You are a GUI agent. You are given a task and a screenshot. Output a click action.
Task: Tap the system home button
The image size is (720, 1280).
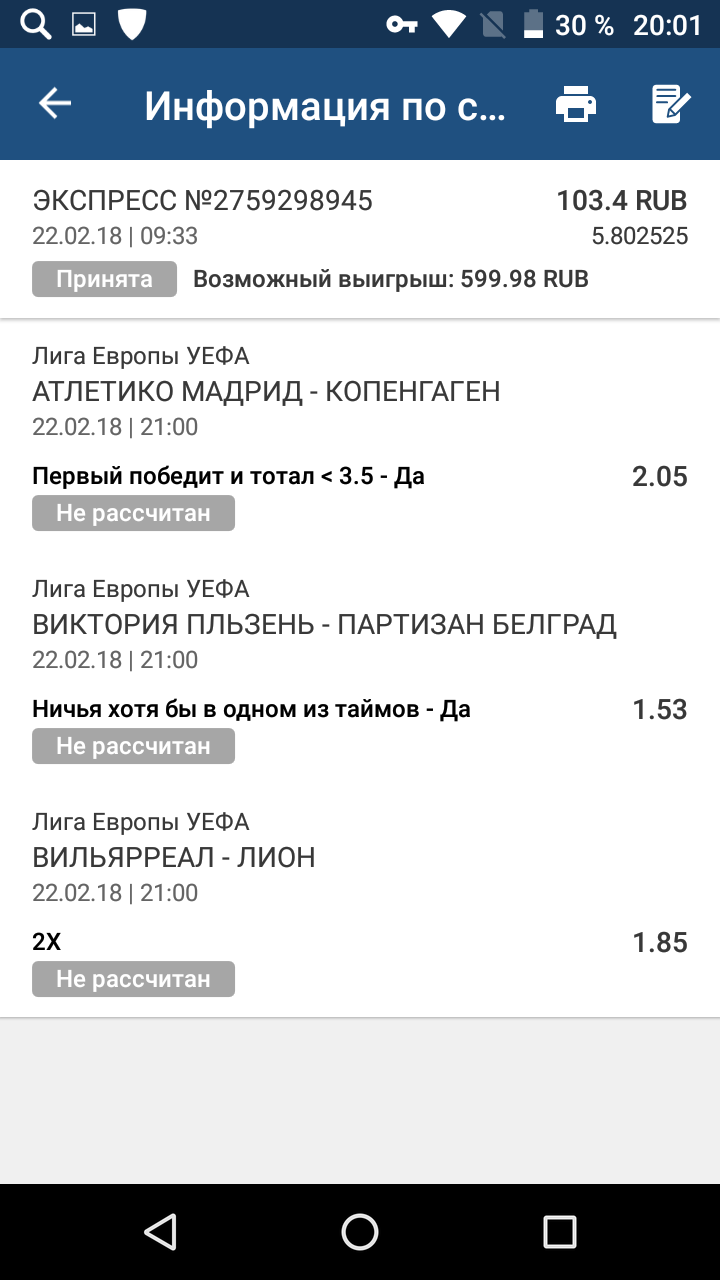(360, 1231)
